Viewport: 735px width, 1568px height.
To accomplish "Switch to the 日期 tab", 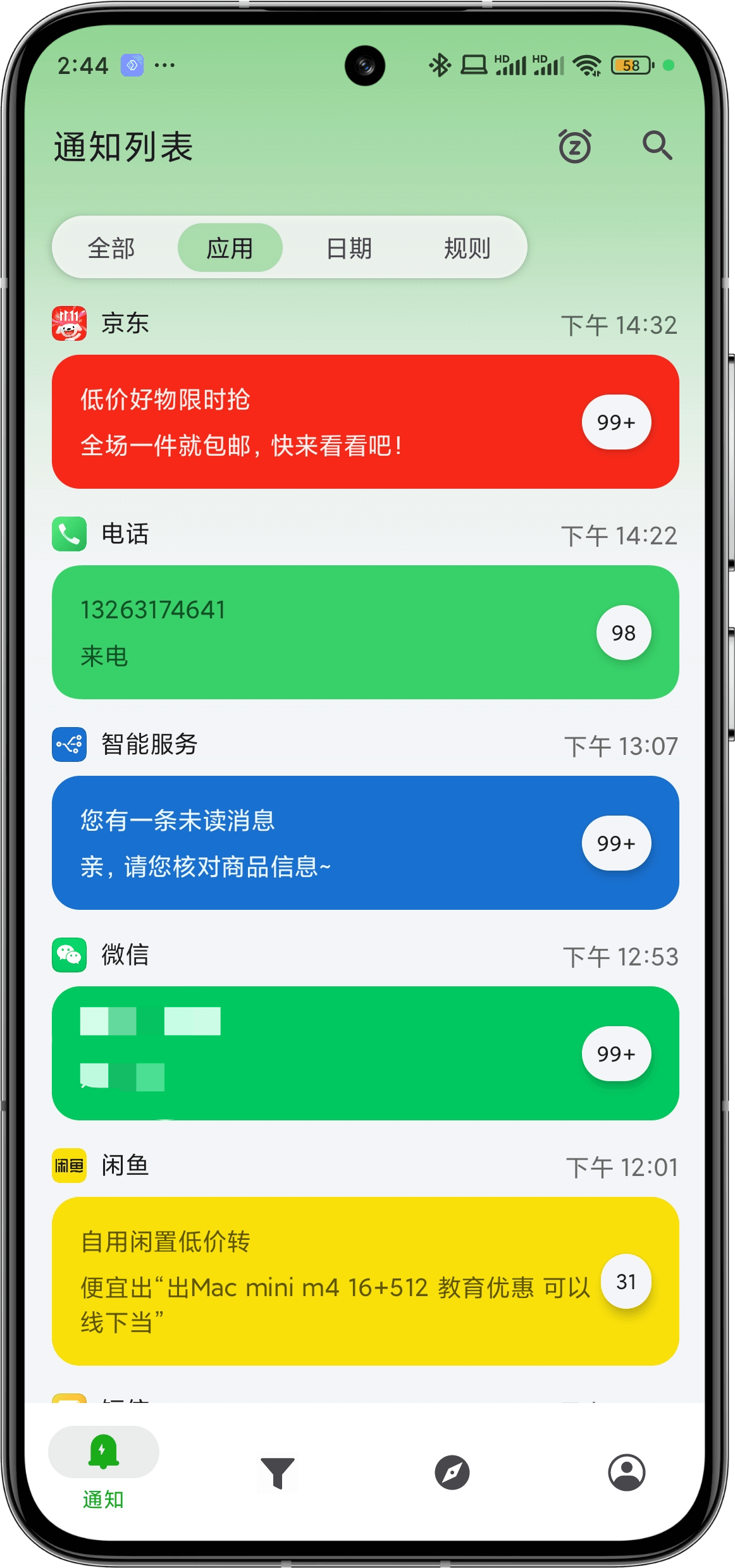I will coord(349,248).
